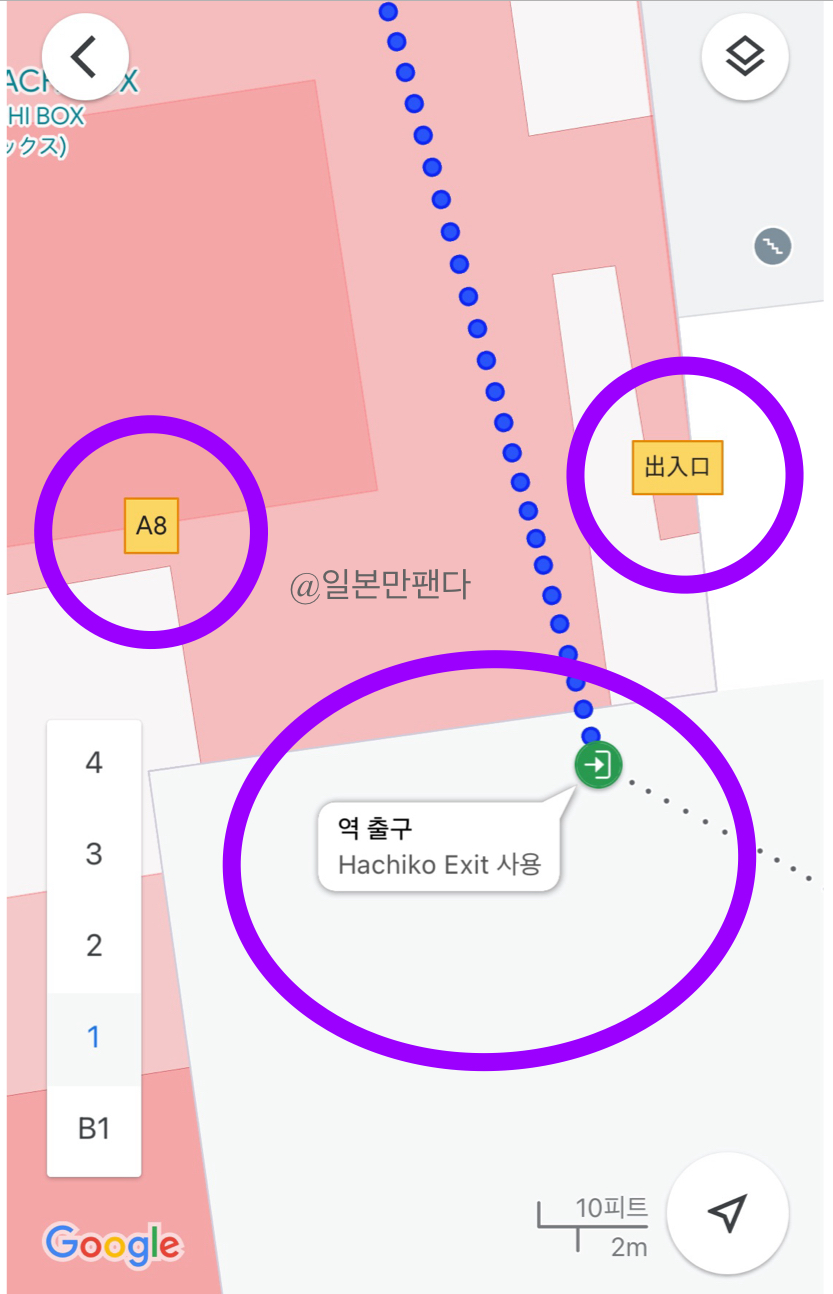Select the green station exit marker

[597, 763]
